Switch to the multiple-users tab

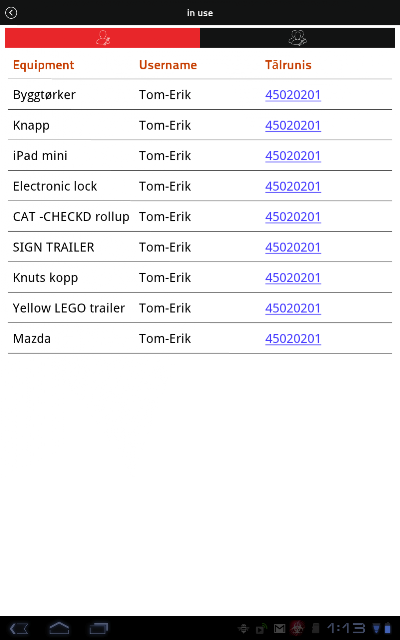298,38
